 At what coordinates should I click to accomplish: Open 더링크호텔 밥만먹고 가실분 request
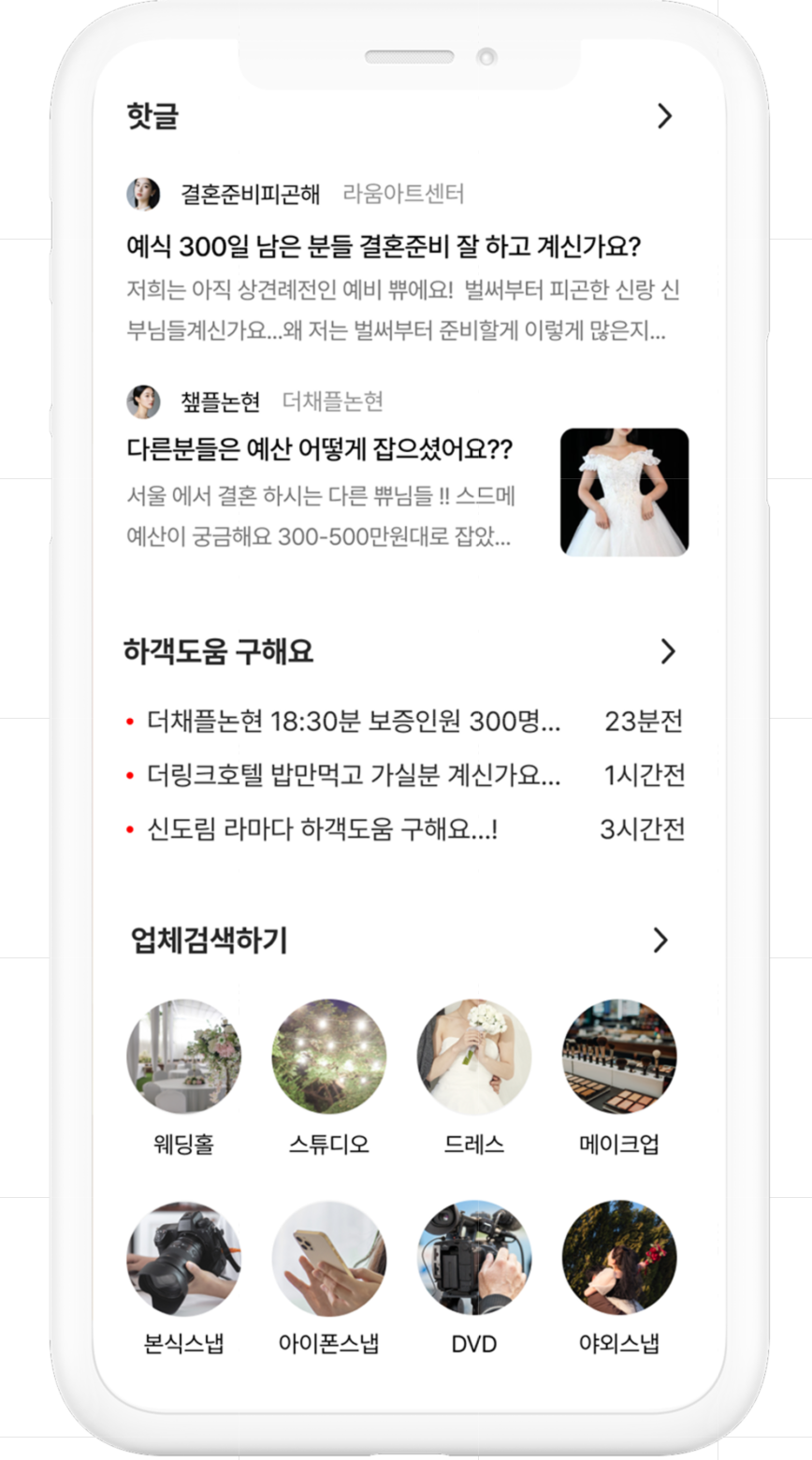click(354, 775)
